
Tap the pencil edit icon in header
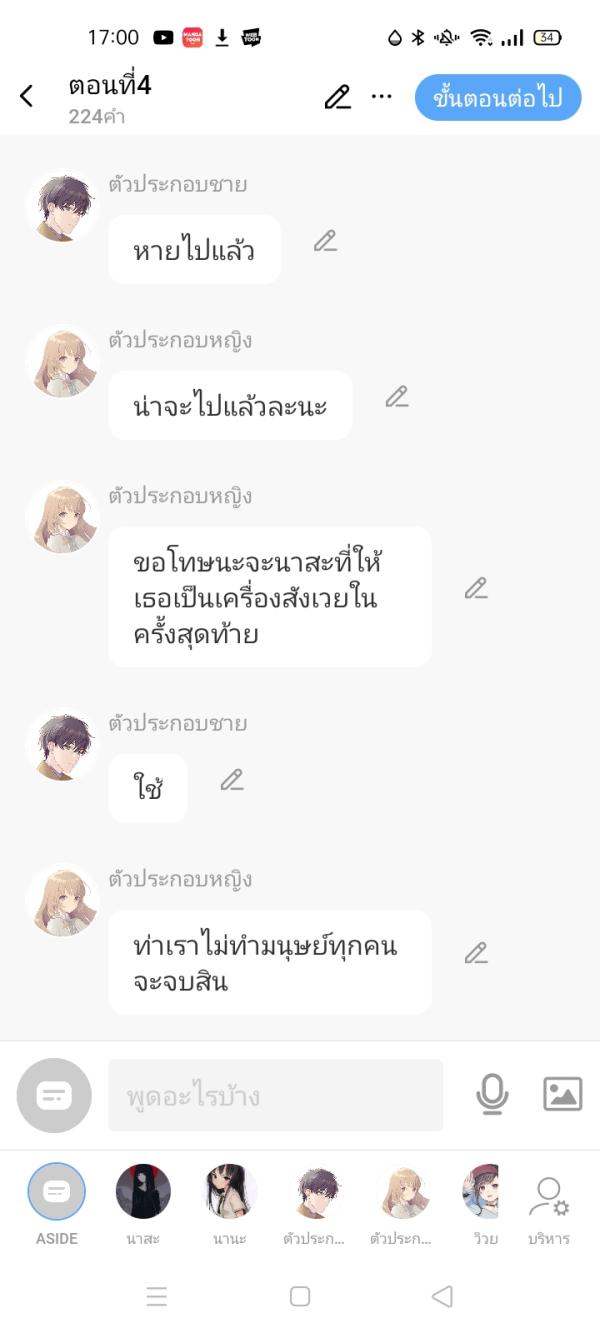point(338,97)
